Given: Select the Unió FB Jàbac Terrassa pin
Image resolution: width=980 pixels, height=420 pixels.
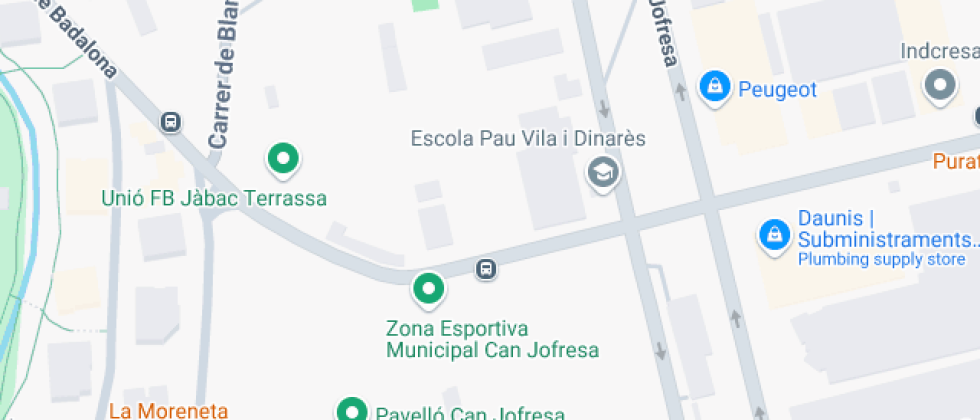Looking at the screenshot, I should (284, 158).
